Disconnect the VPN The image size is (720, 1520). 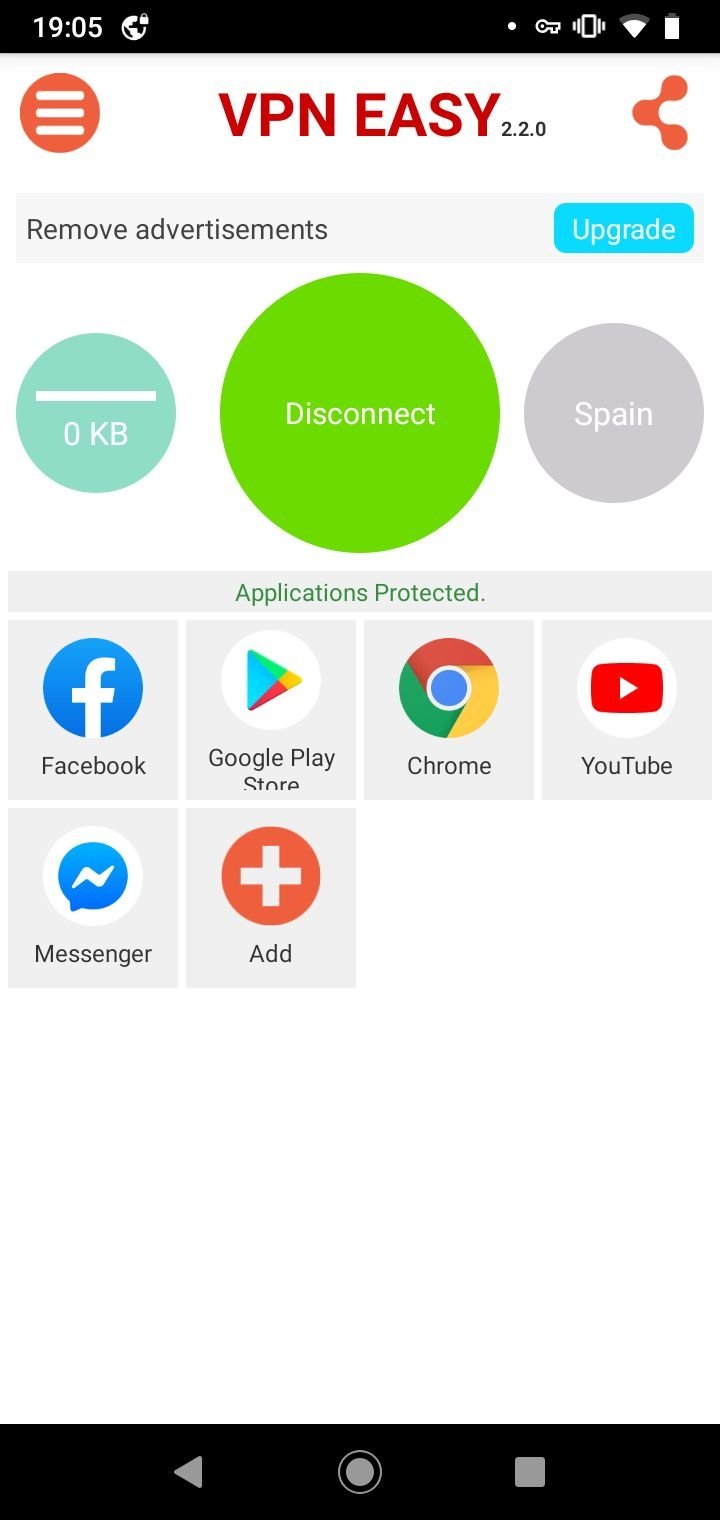coord(360,413)
